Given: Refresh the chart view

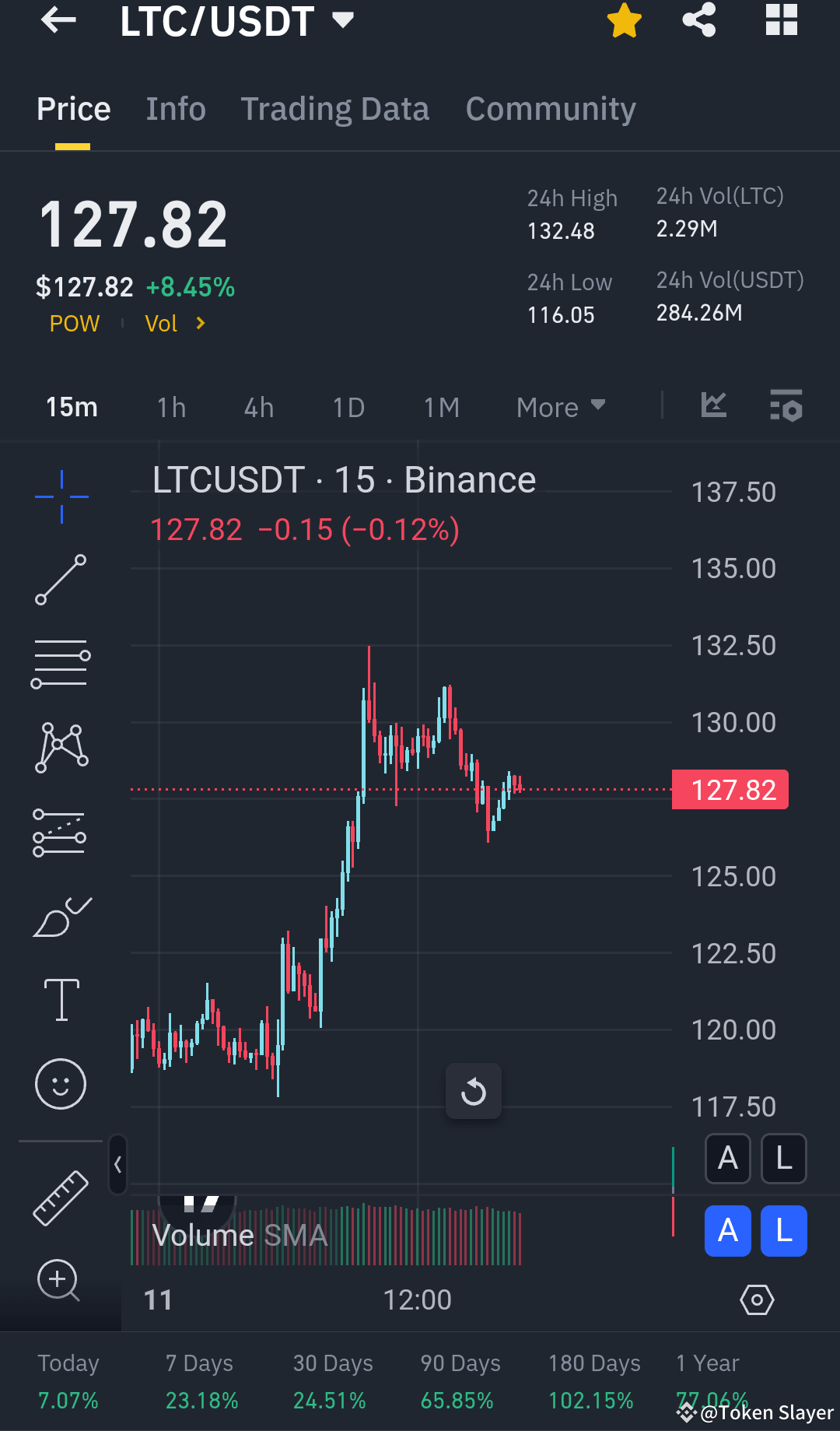Looking at the screenshot, I should click(x=474, y=1091).
